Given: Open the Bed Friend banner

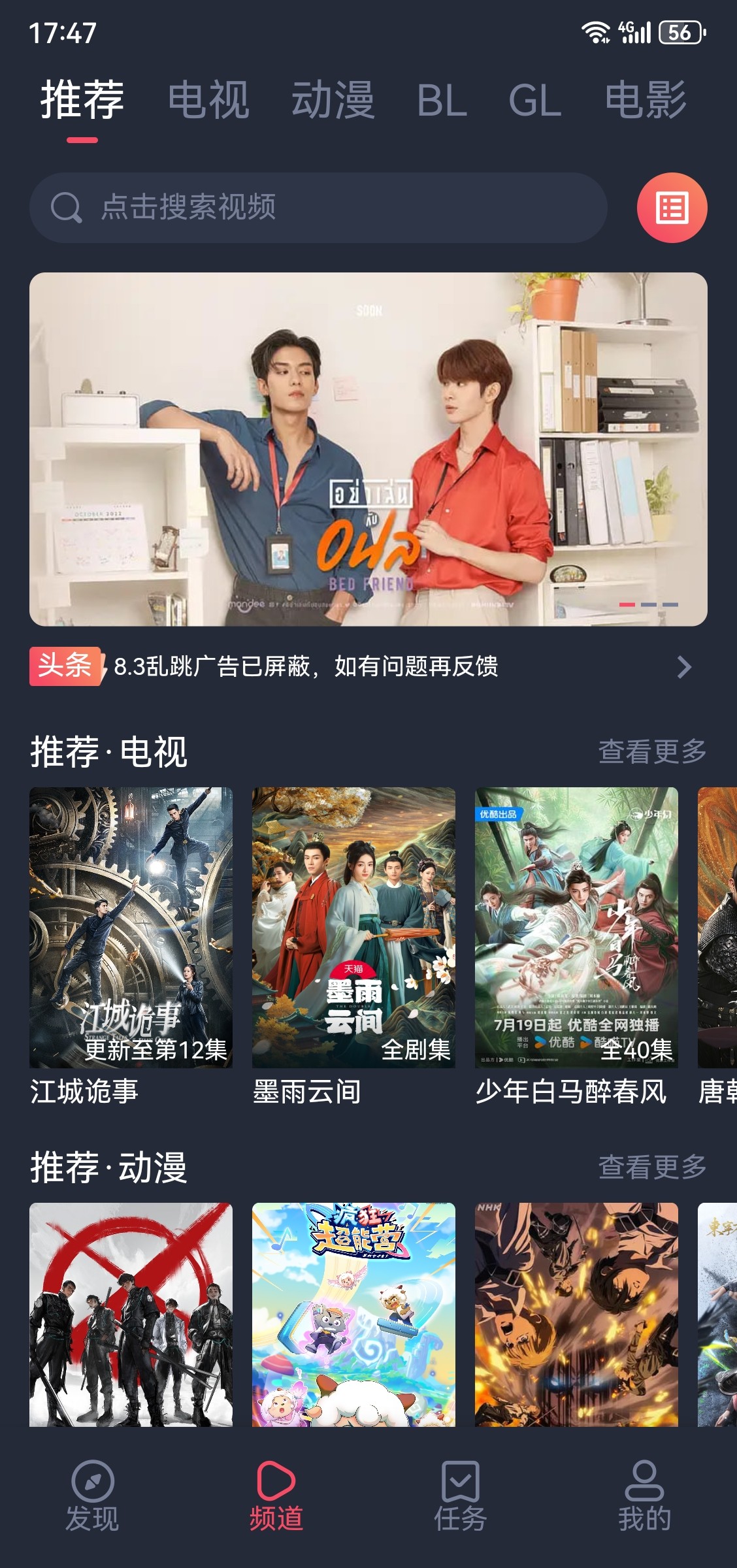Looking at the screenshot, I should point(368,449).
